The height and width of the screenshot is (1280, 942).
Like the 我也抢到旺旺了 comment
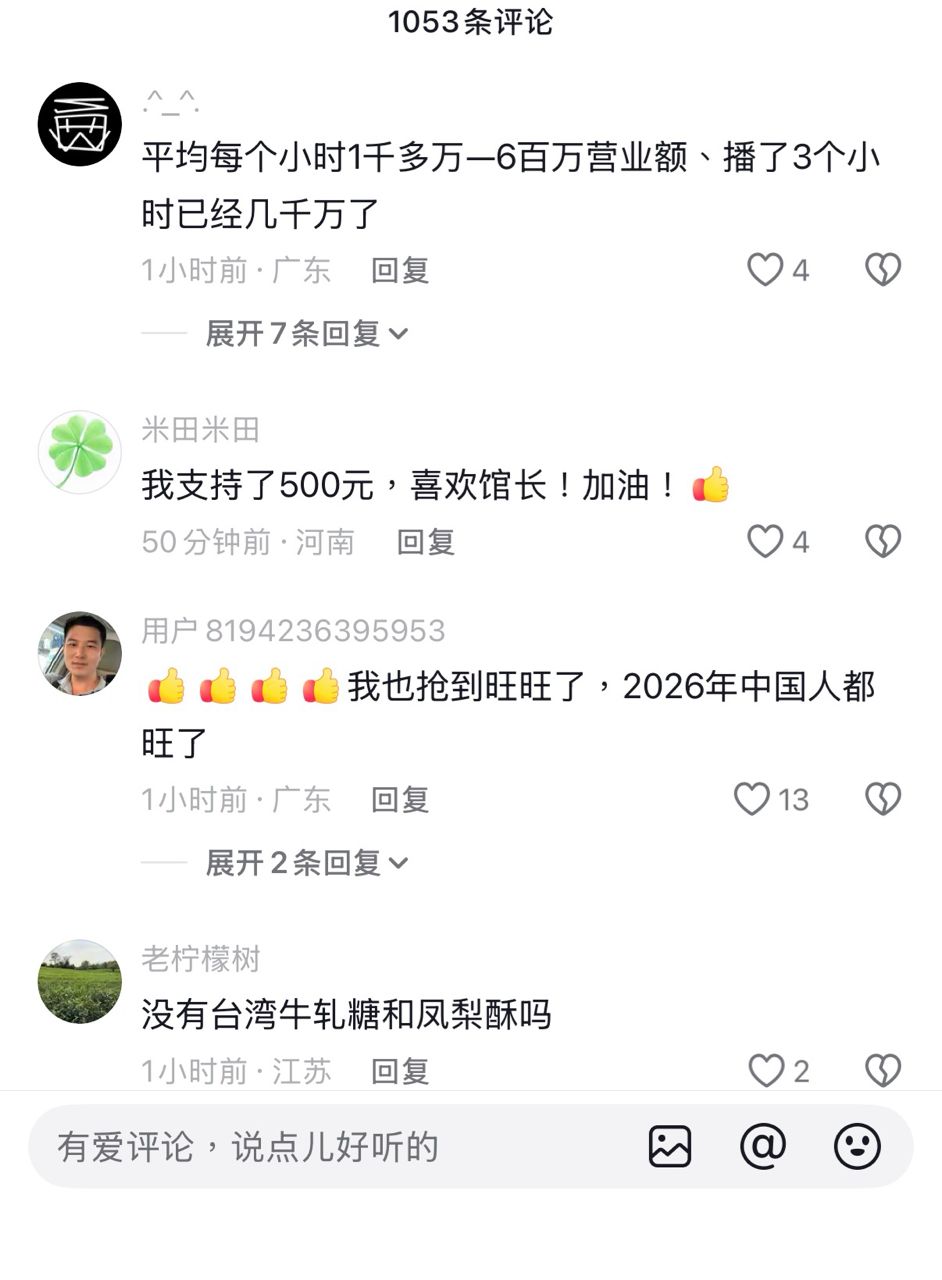(753, 799)
